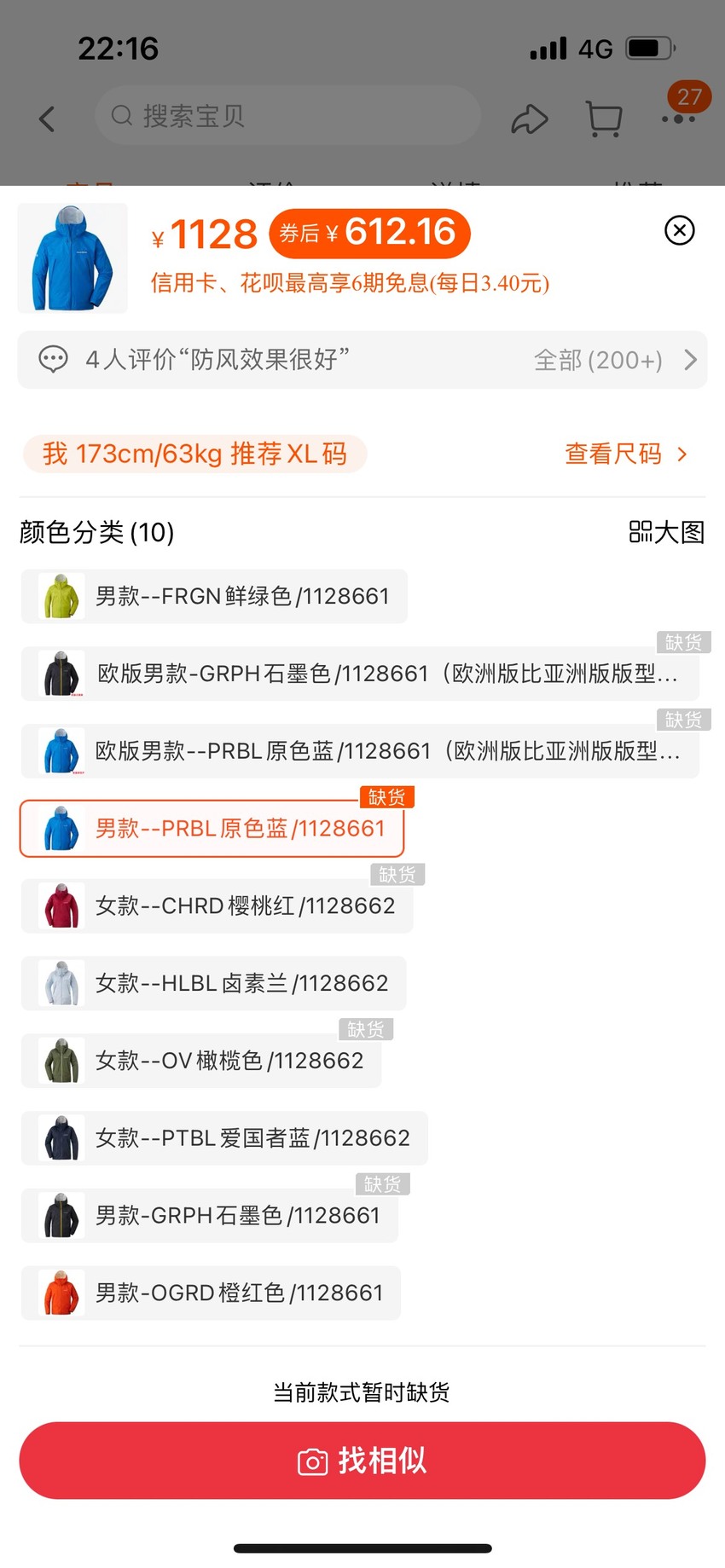This screenshot has height=1568, width=725.
Task: Choose 女款--HLBL 卤素兰 option
Action: point(213,983)
